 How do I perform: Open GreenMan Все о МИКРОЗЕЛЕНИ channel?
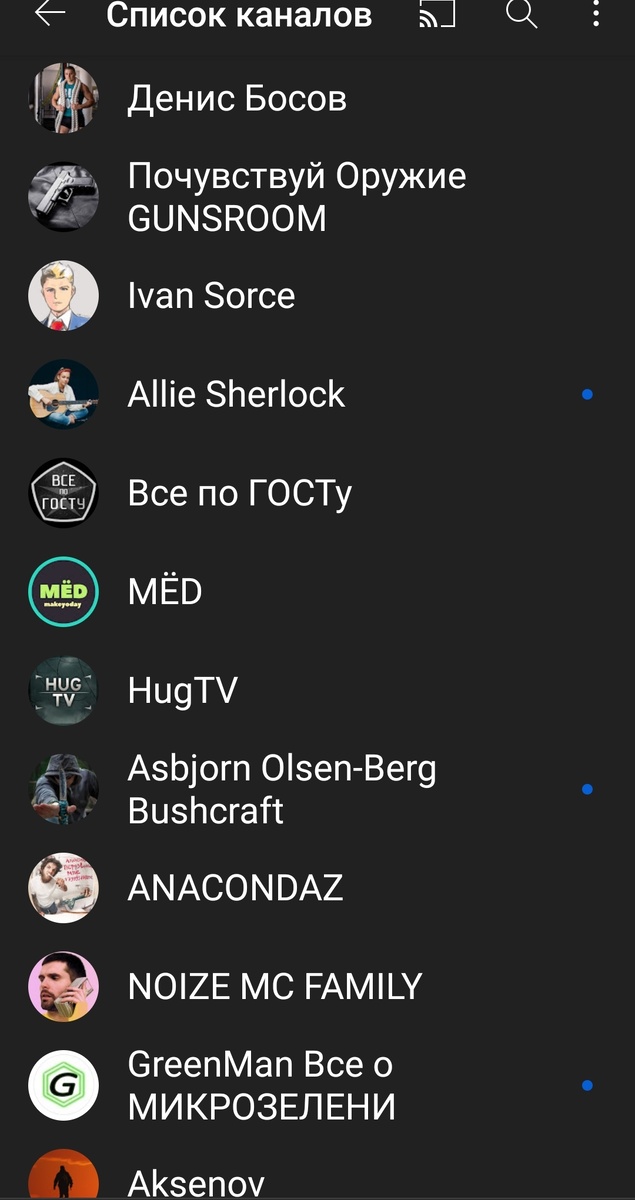pyautogui.click(x=261, y=1086)
